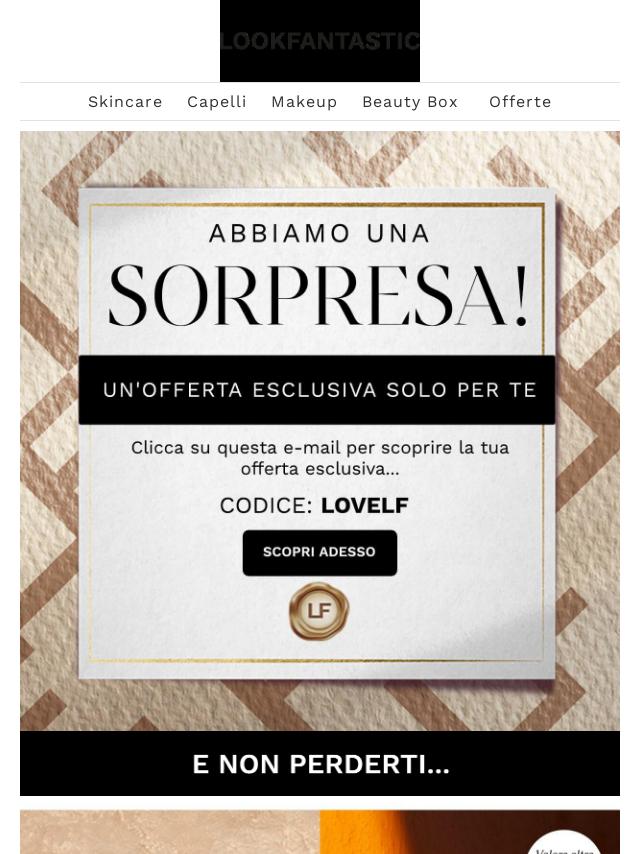Select the Makeup category link
Screen dimensions: 640x854
[x=304, y=102]
